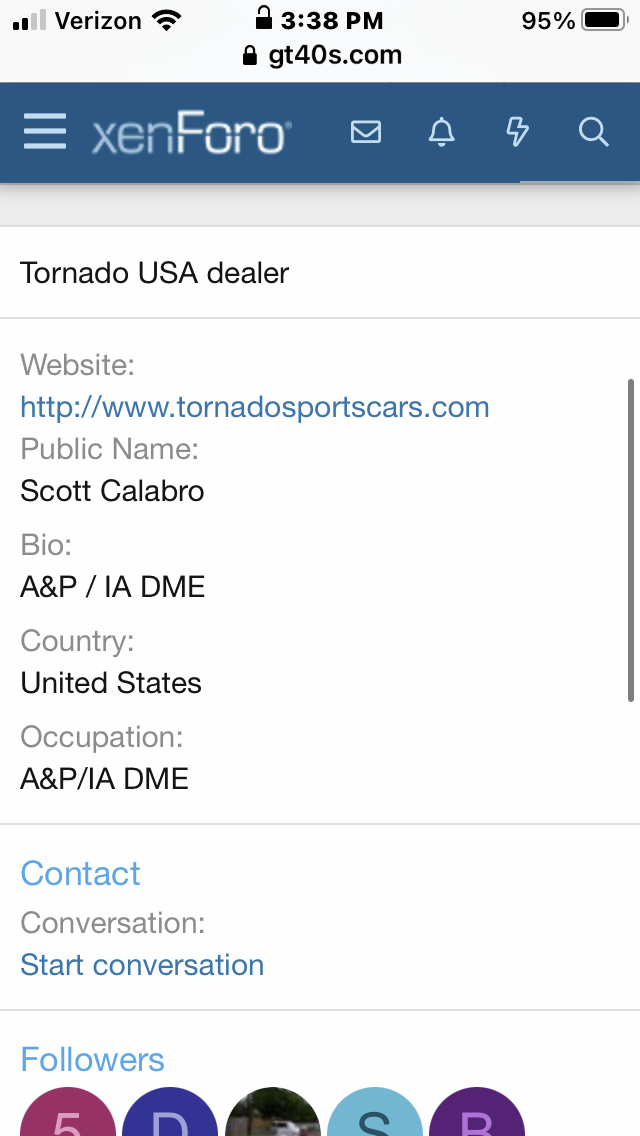Visit the tornadosportscars.com website link
Viewport: 640px width, 1136px height.
pyautogui.click(x=254, y=406)
